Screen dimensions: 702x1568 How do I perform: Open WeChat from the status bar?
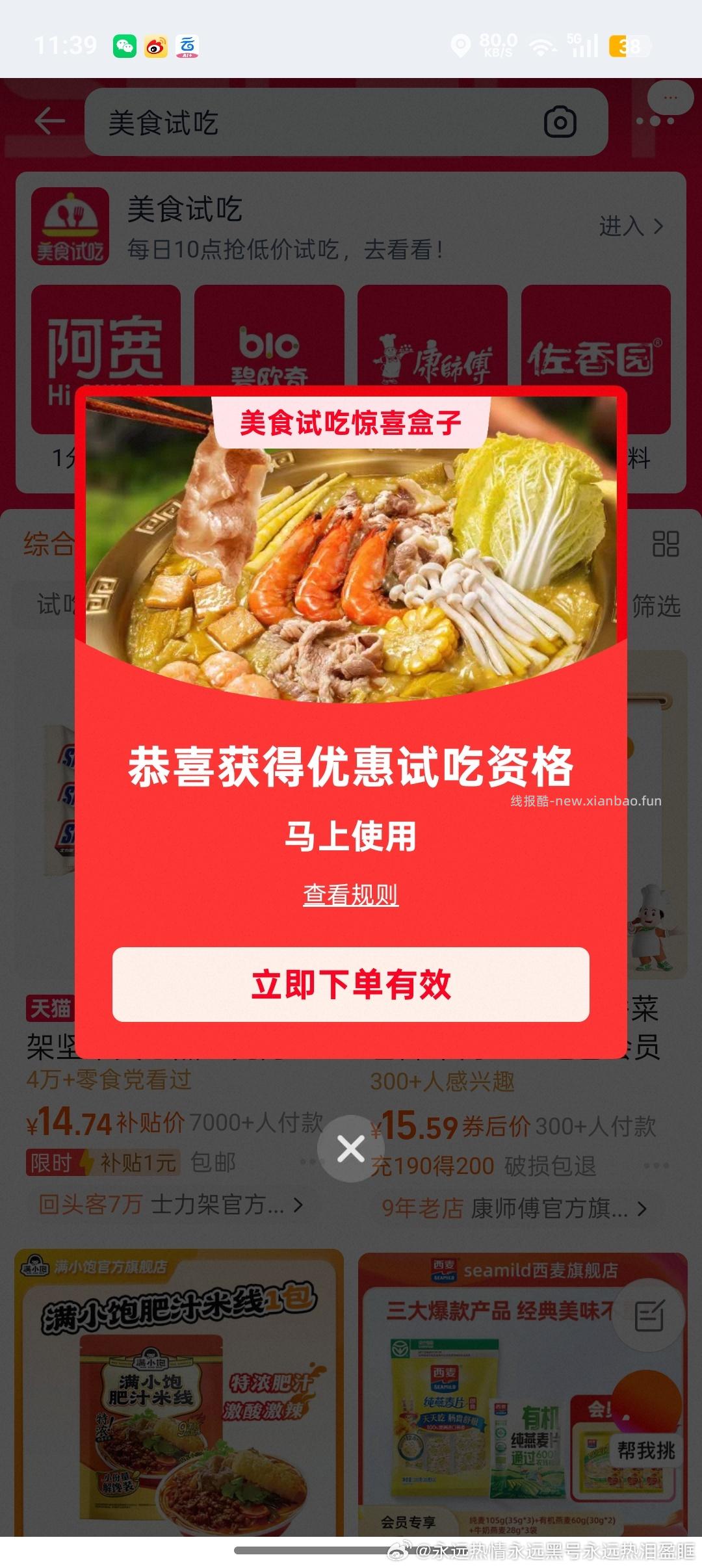pyautogui.click(x=123, y=46)
